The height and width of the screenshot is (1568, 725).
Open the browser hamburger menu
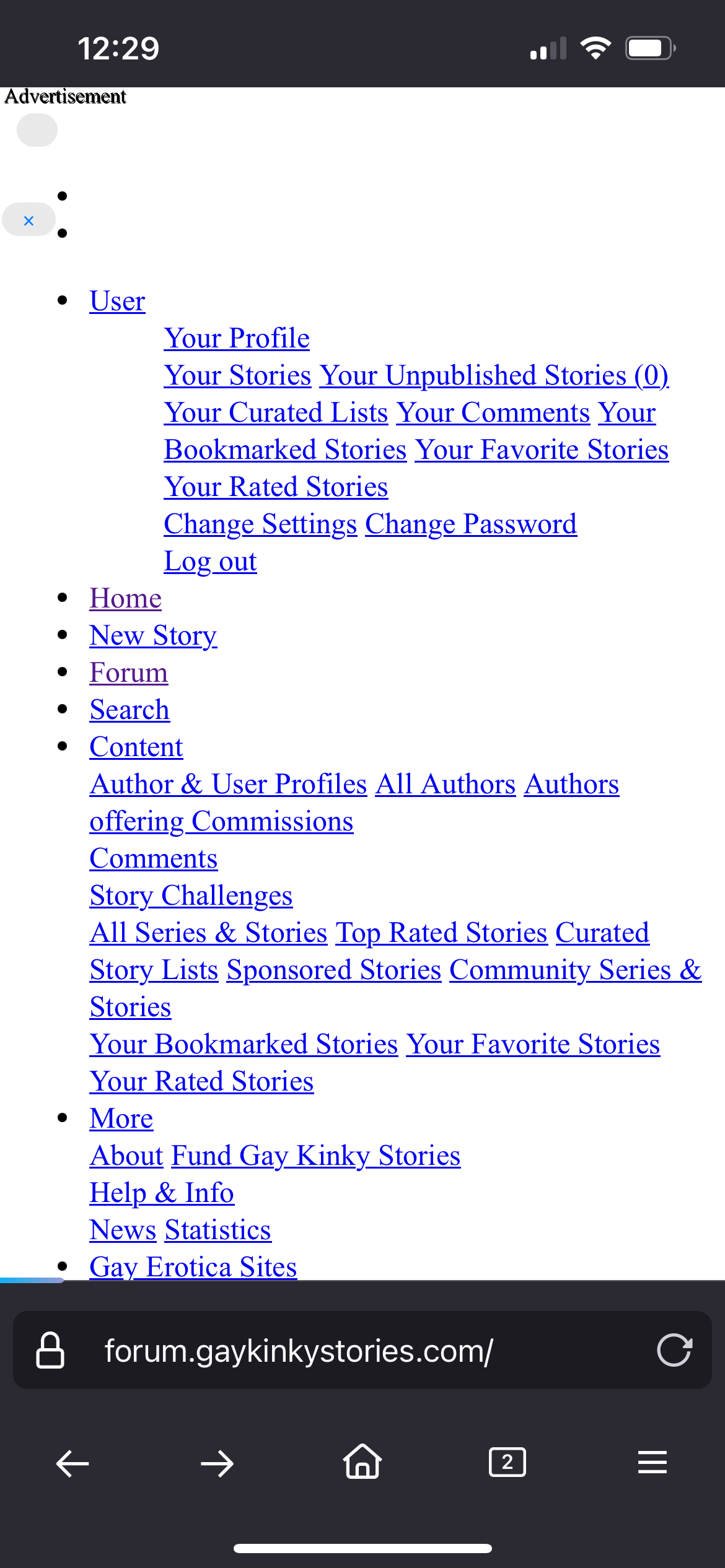[x=652, y=1463]
